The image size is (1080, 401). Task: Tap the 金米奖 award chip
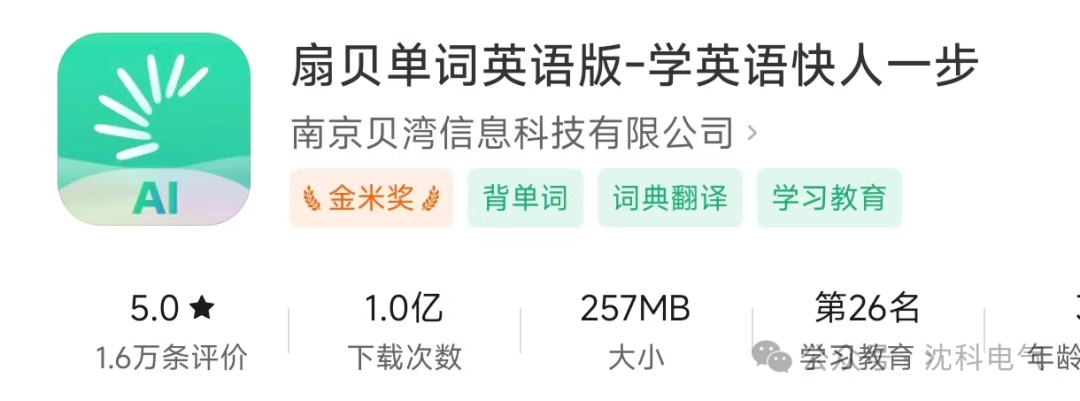point(372,197)
